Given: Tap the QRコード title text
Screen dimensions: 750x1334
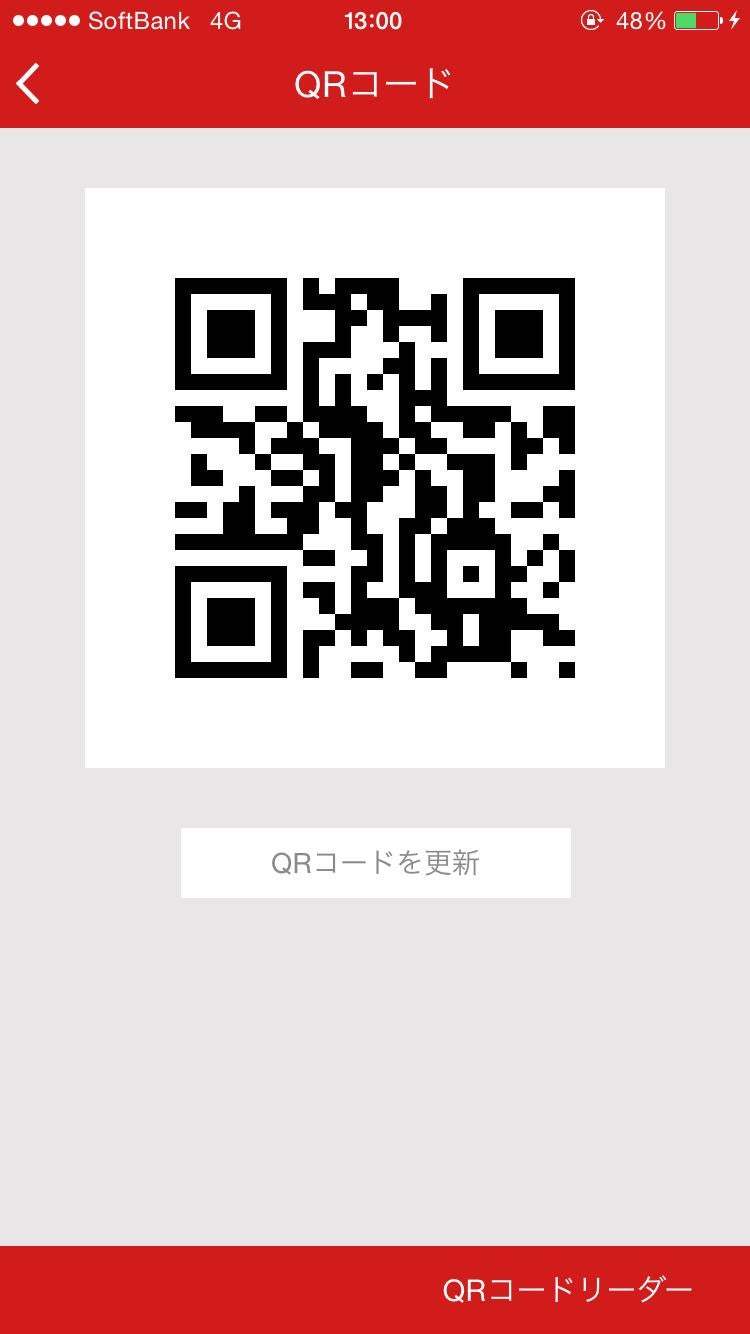Looking at the screenshot, I should click(x=375, y=84).
